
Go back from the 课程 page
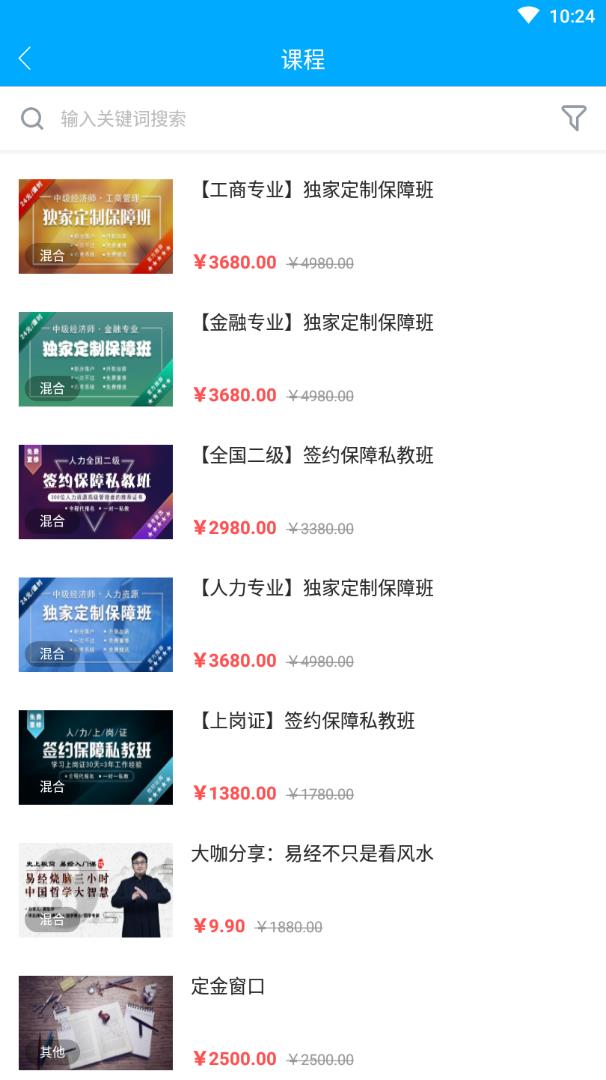pyautogui.click(x=25, y=59)
